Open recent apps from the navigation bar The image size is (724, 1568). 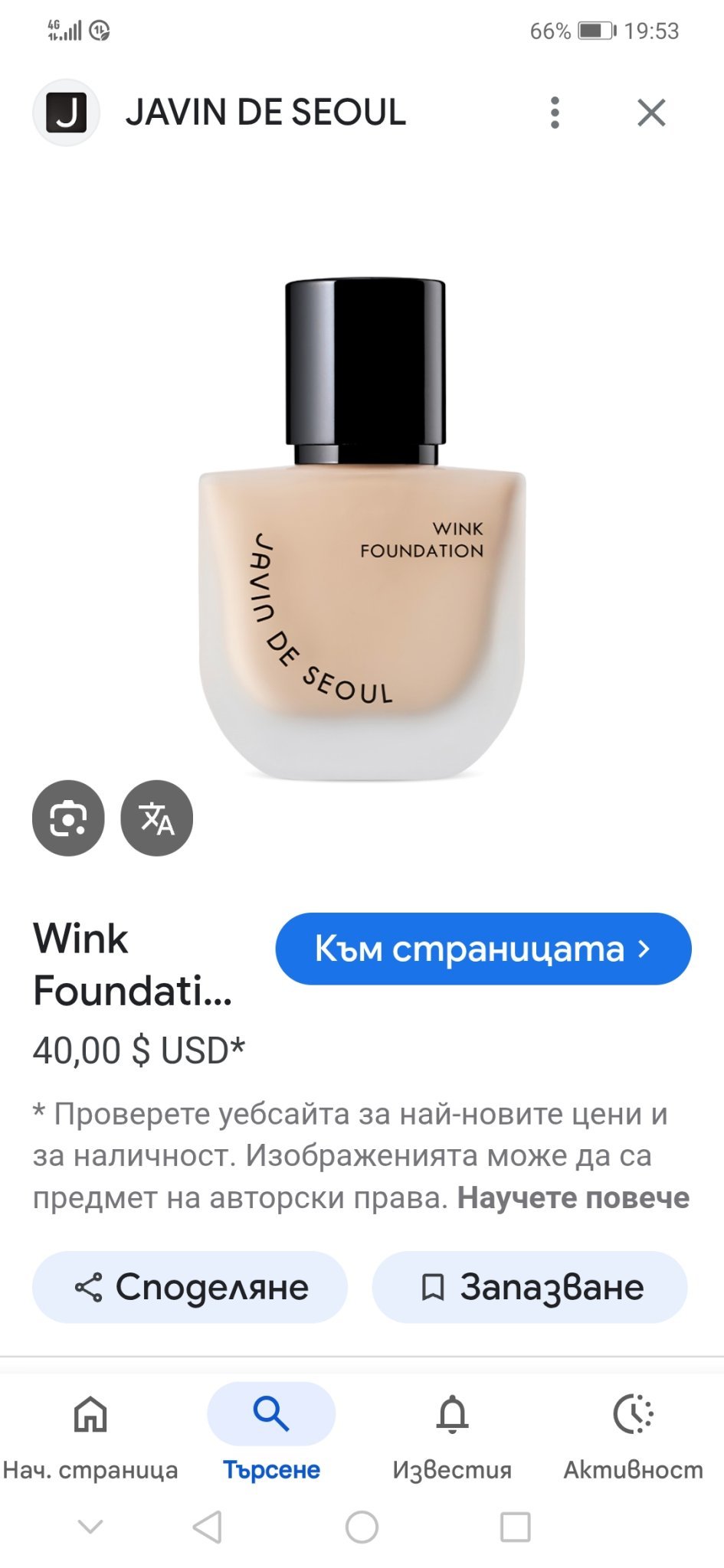[515, 1527]
